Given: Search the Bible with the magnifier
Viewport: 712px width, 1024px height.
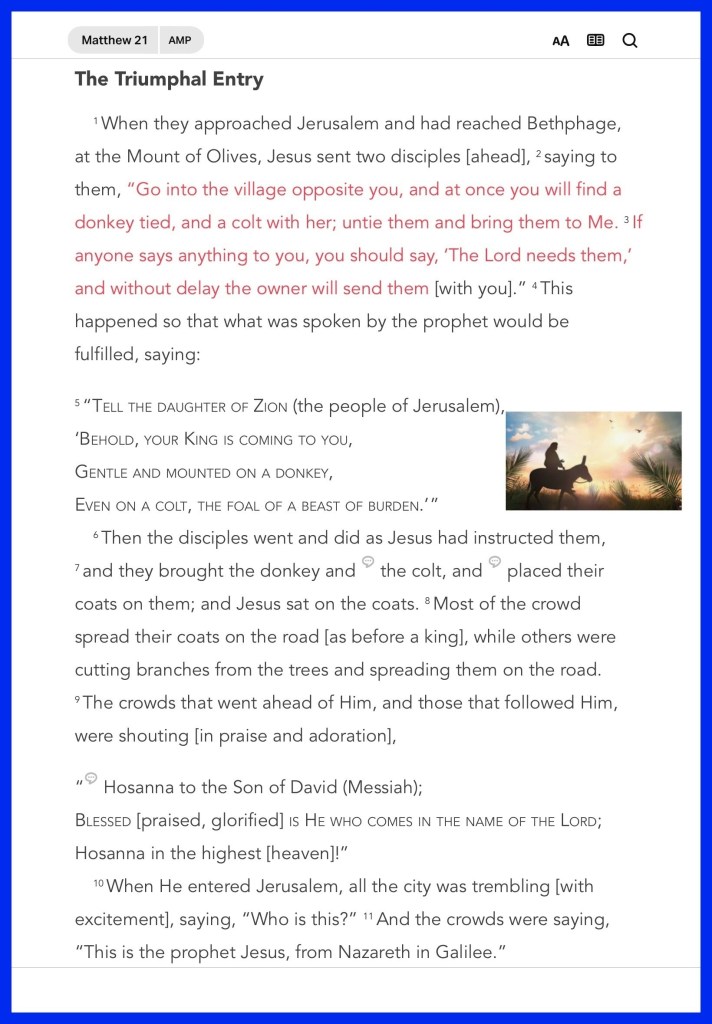Looking at the screenshot, I should (x=630, y=40).
